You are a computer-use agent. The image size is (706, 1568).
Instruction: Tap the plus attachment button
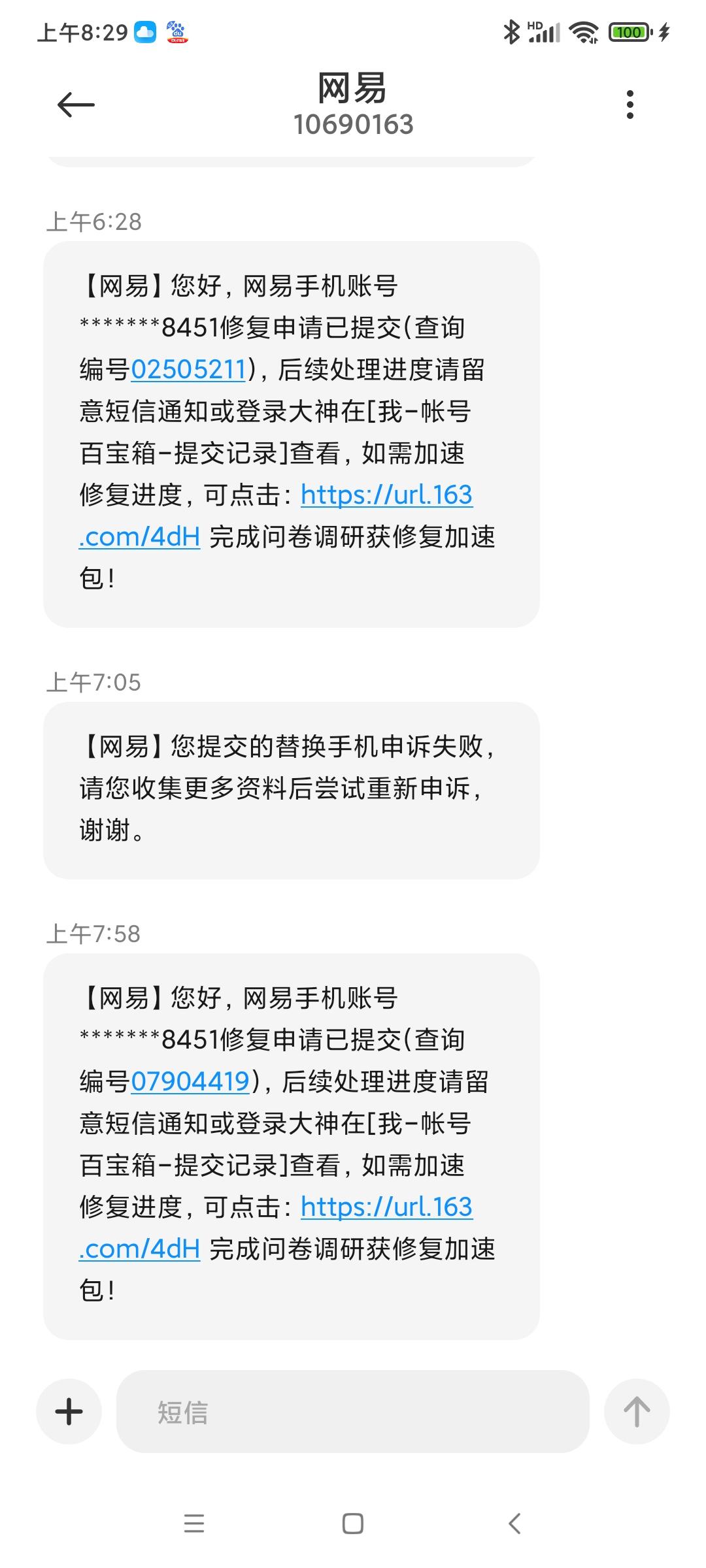click(x=69, y=1412)
